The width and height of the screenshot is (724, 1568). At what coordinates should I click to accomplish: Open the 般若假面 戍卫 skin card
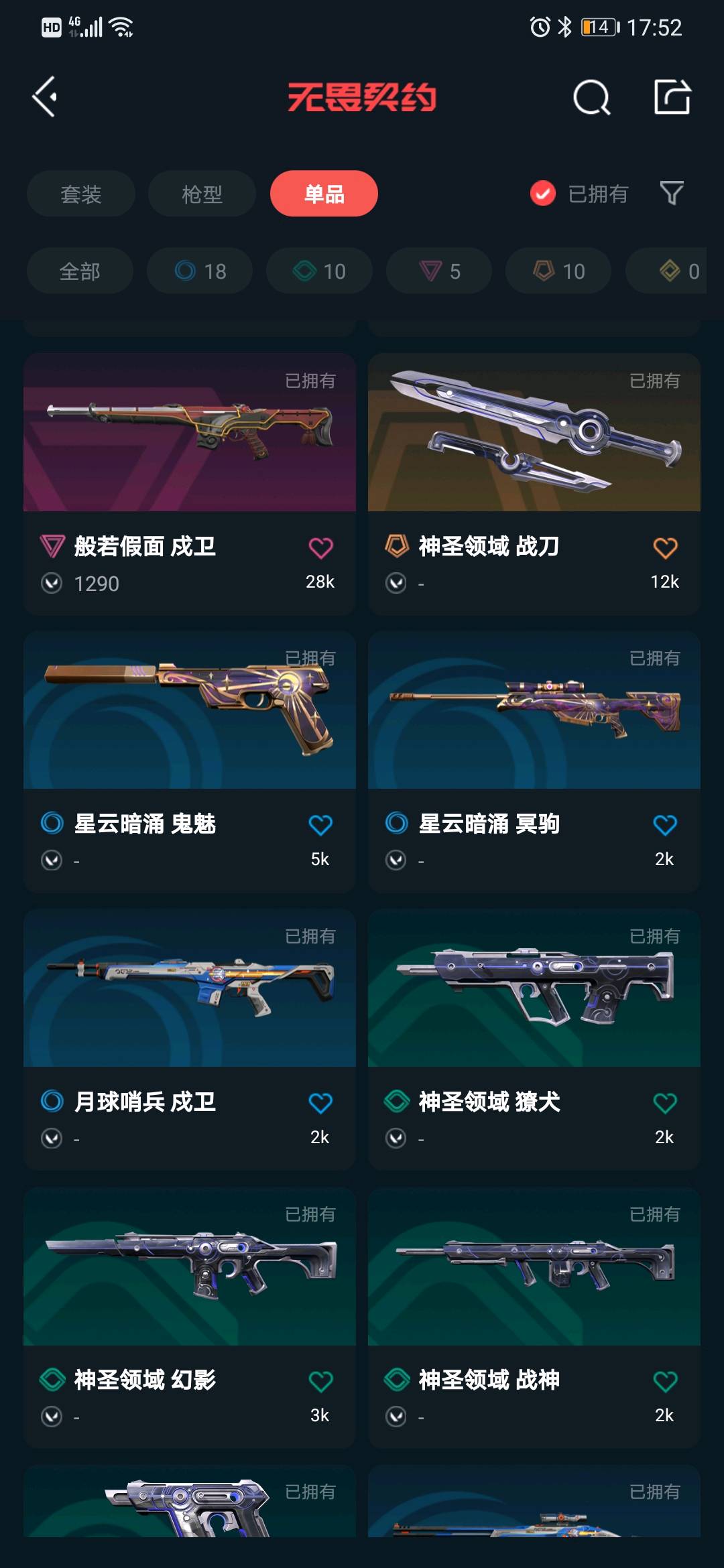coord(190,484)
